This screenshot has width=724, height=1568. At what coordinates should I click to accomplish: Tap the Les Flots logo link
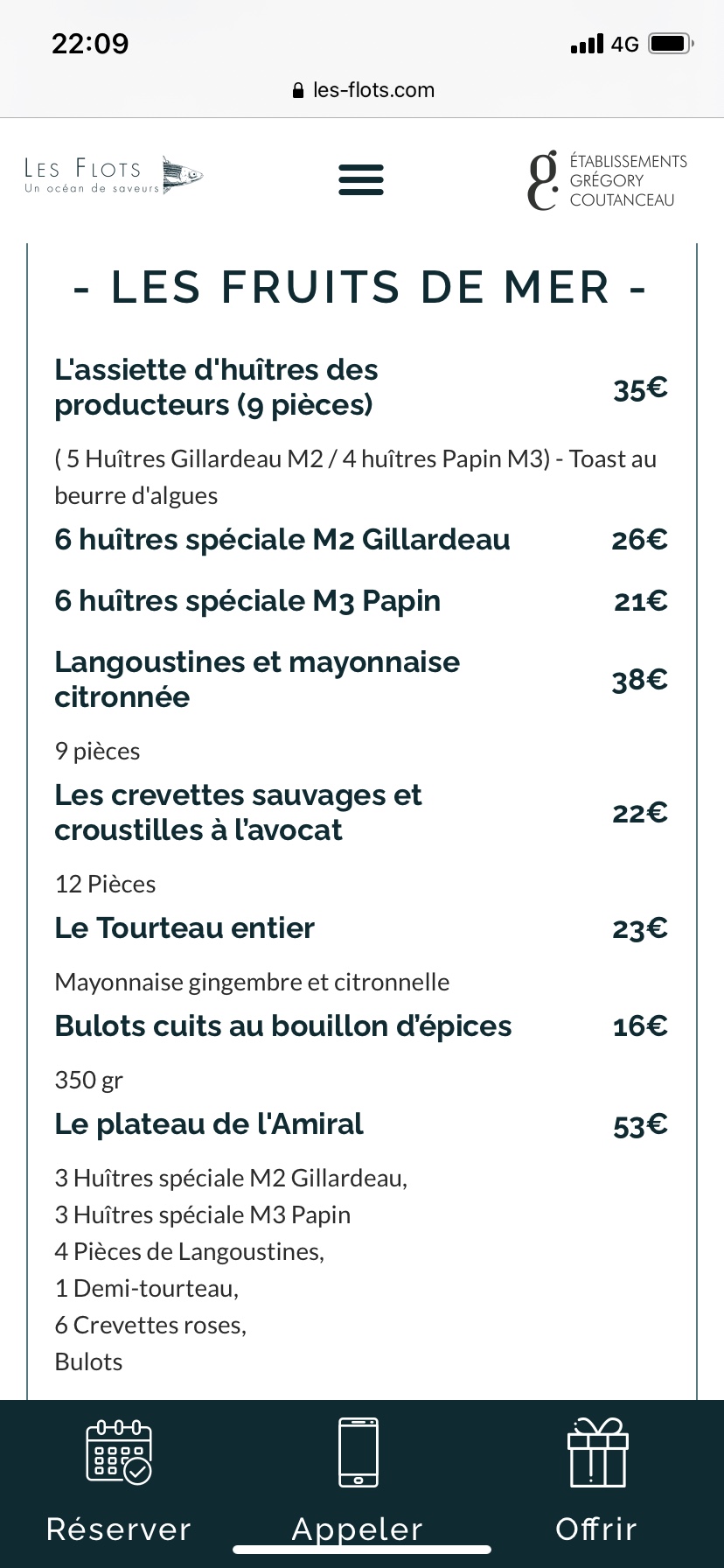click(114, 175)
